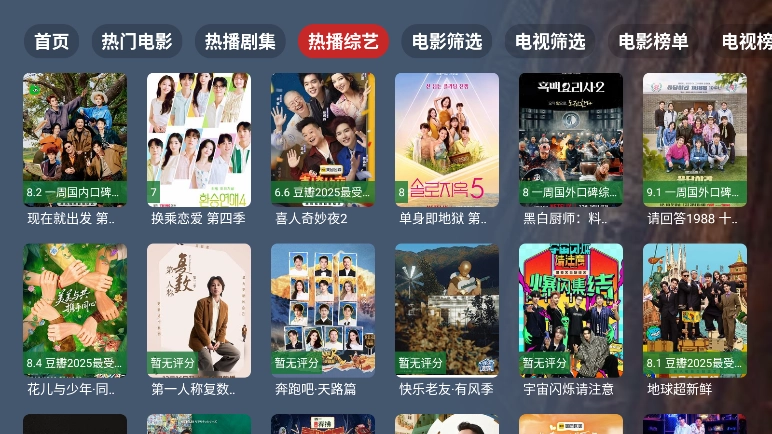Image resolution: width=772 pixels, height=434 pixels.
Task: Go to 电影筛选 tab
Action: coord(447,42)
